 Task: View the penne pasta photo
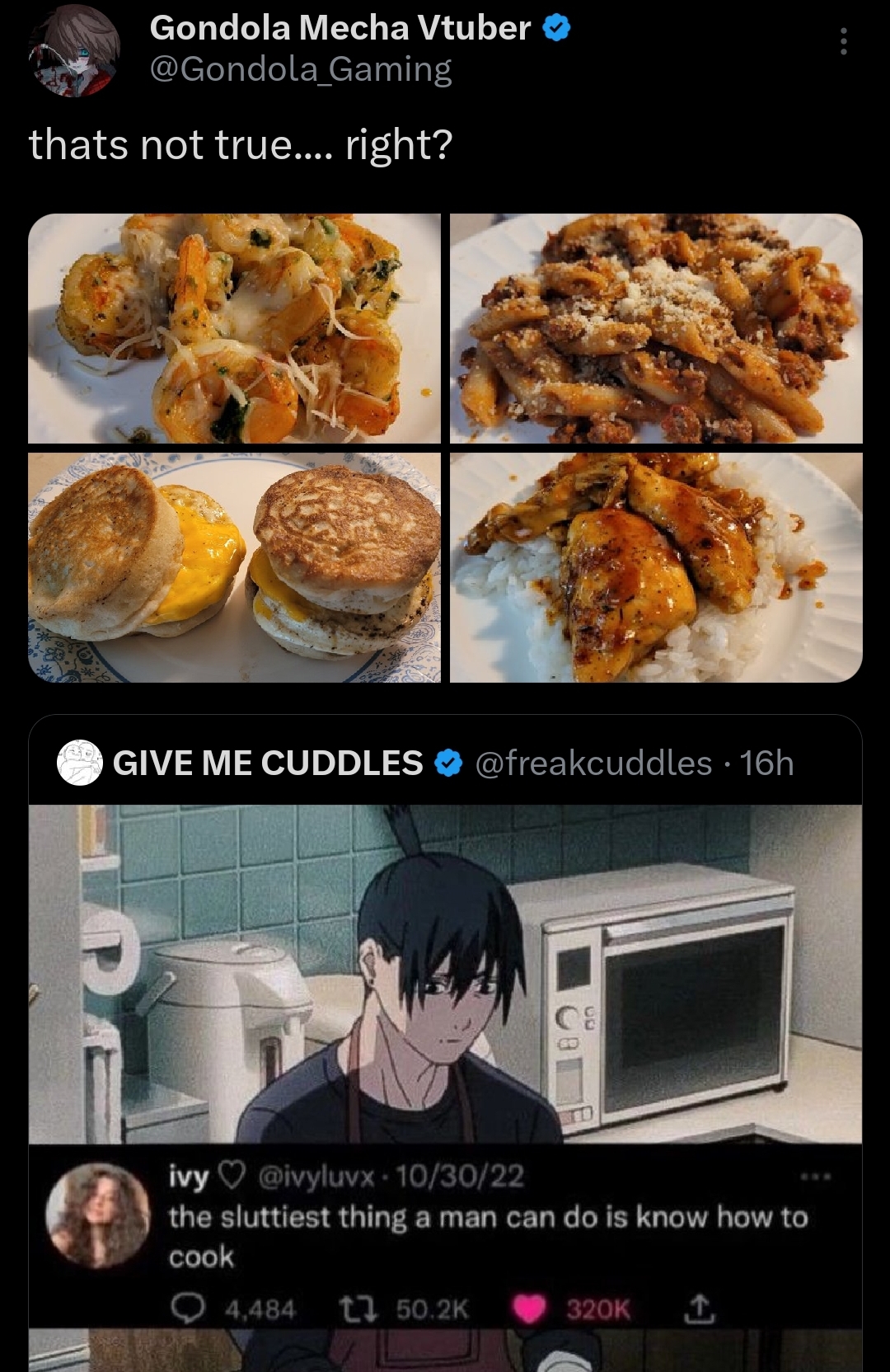pos(656,328)
